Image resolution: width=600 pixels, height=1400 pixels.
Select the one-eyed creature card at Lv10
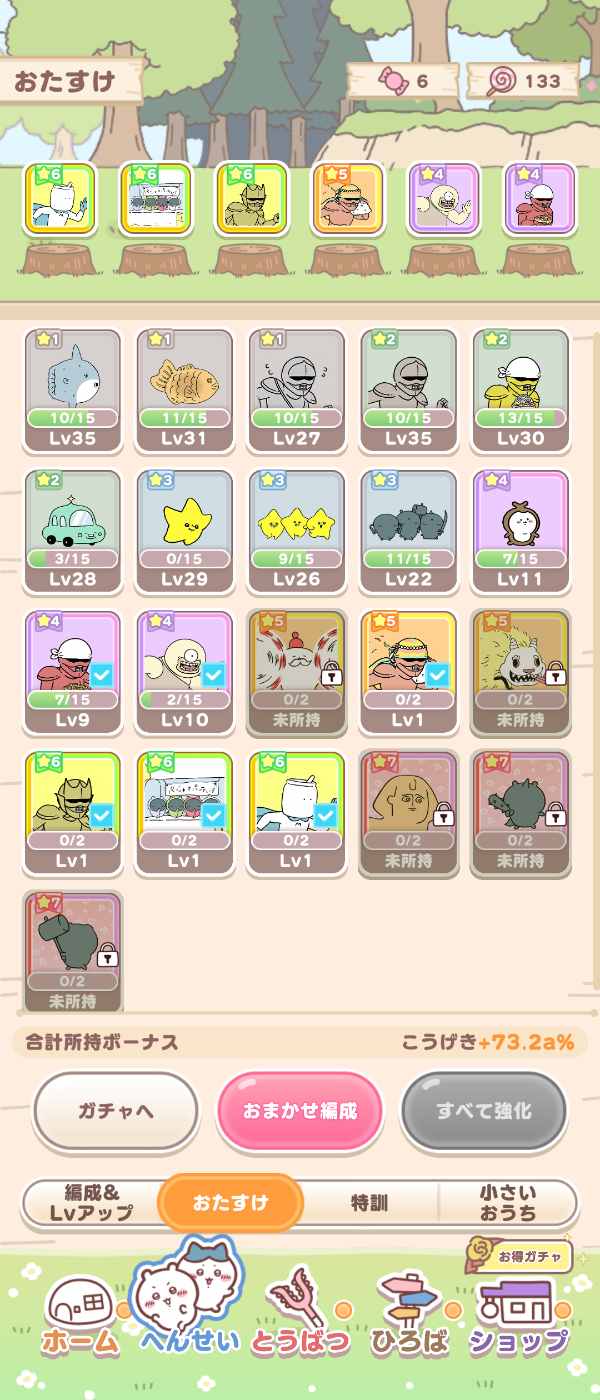click(185, 673)
